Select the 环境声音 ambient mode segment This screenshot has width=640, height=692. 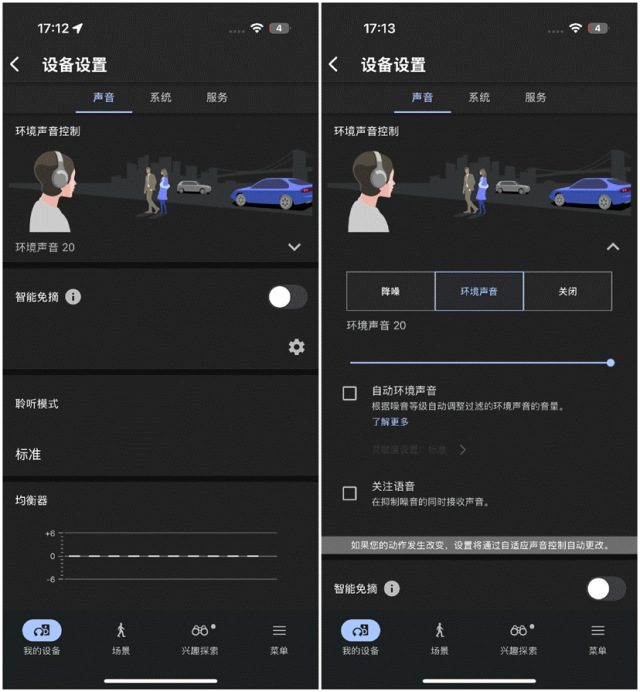[x=478, y=291]
